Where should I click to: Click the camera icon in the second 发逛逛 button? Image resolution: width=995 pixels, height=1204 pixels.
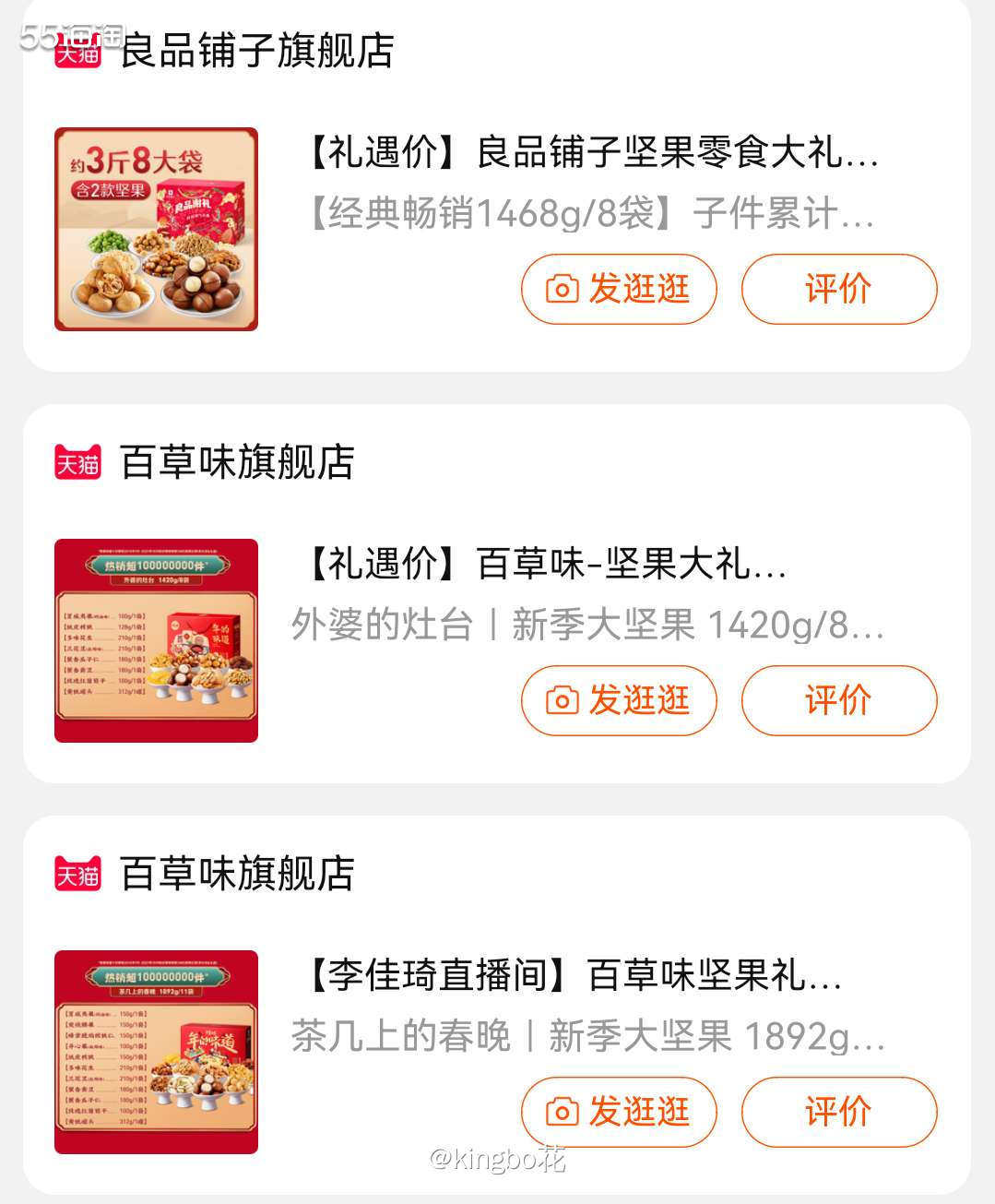point(564,700)
